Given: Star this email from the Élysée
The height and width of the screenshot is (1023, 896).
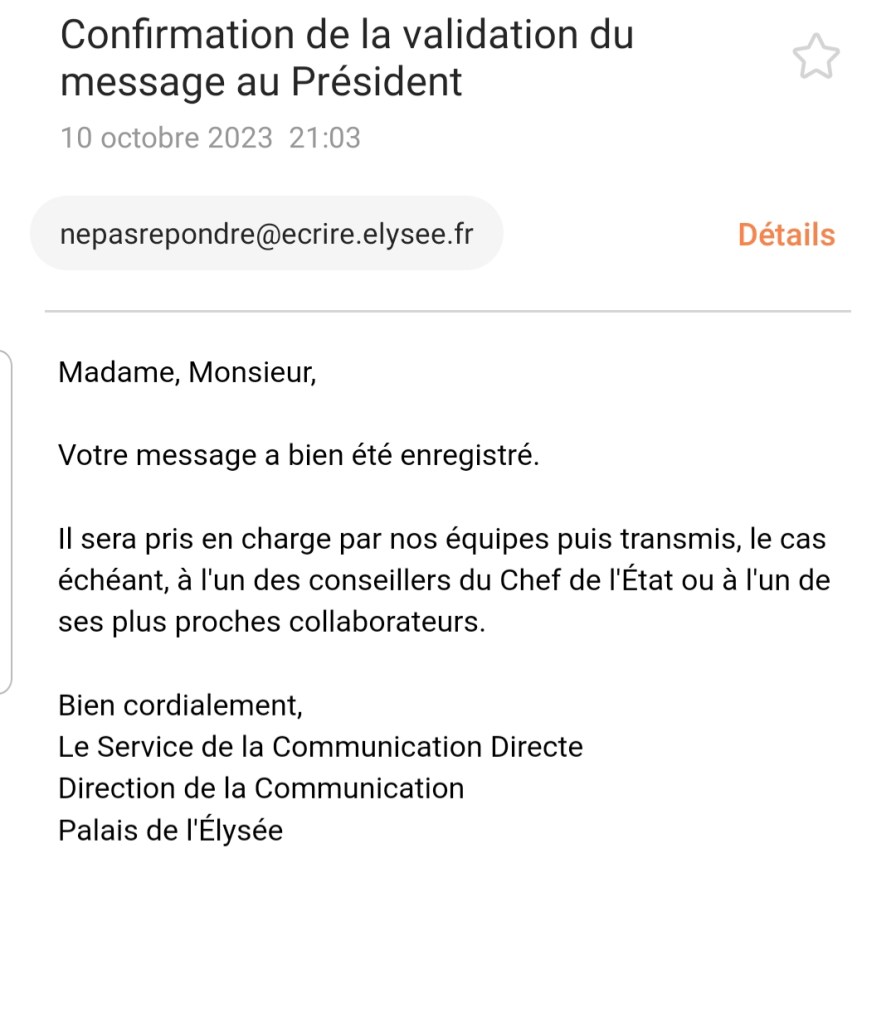Looking at the screenshot, I should [x=816, y=57].
